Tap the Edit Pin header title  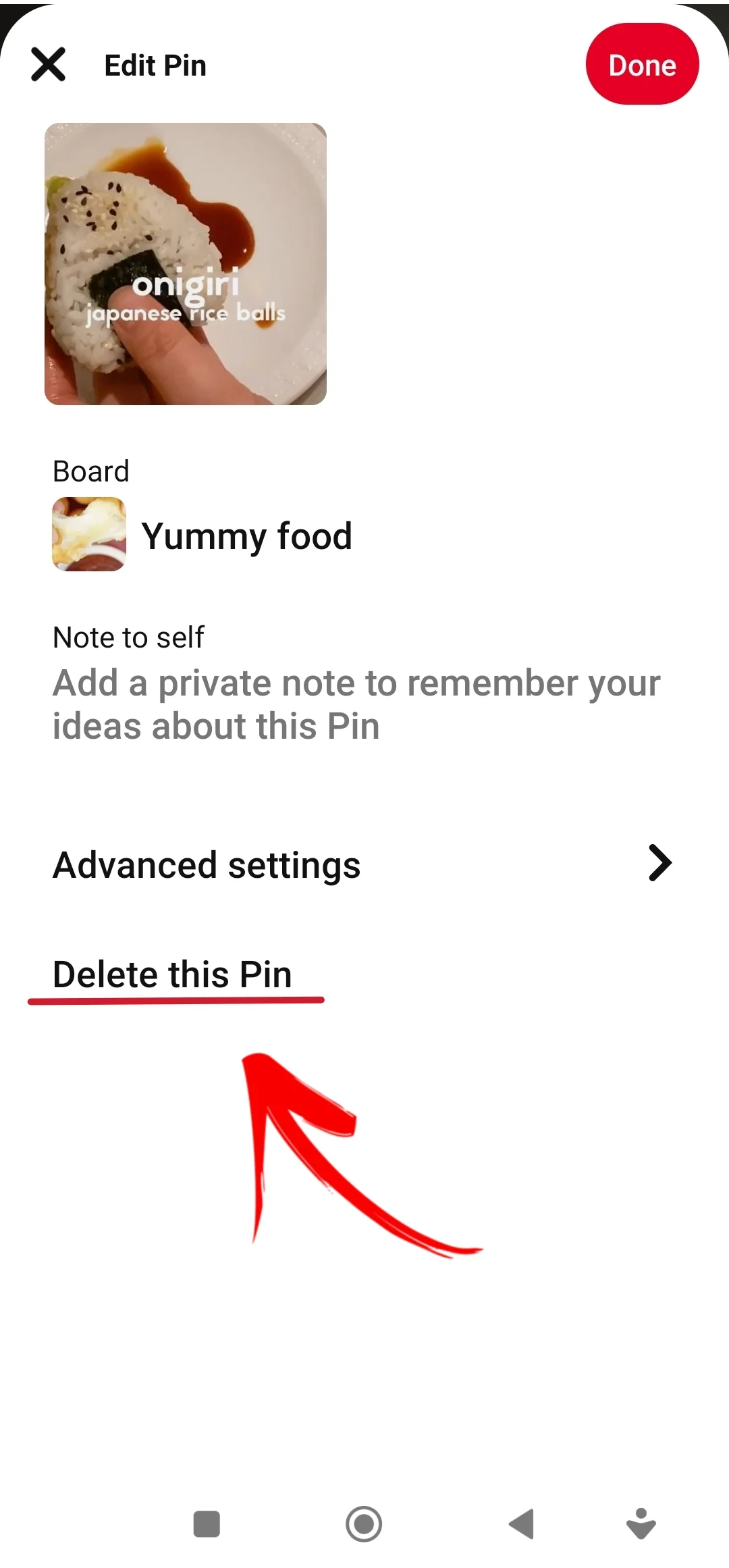(155, 65)
